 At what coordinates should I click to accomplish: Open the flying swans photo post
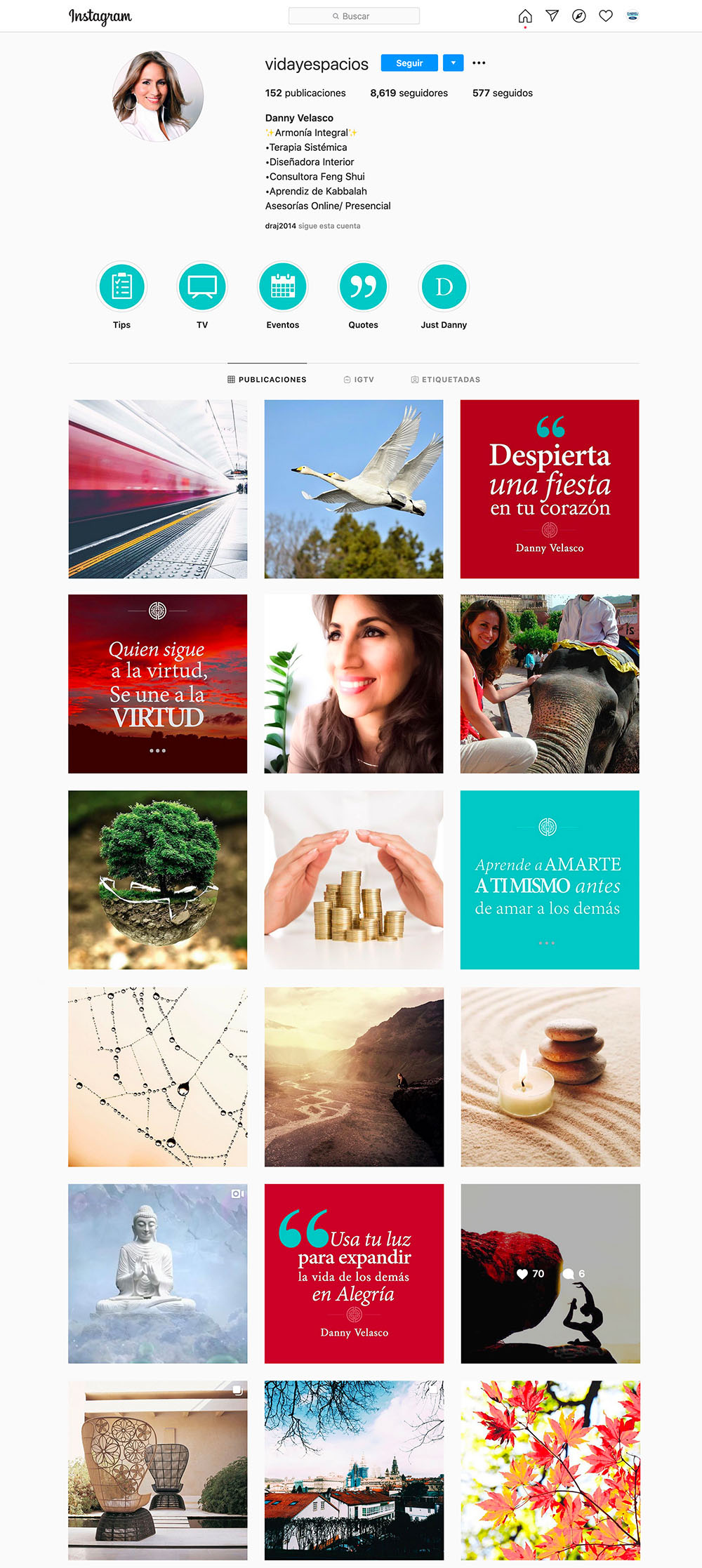pos(354,489)
